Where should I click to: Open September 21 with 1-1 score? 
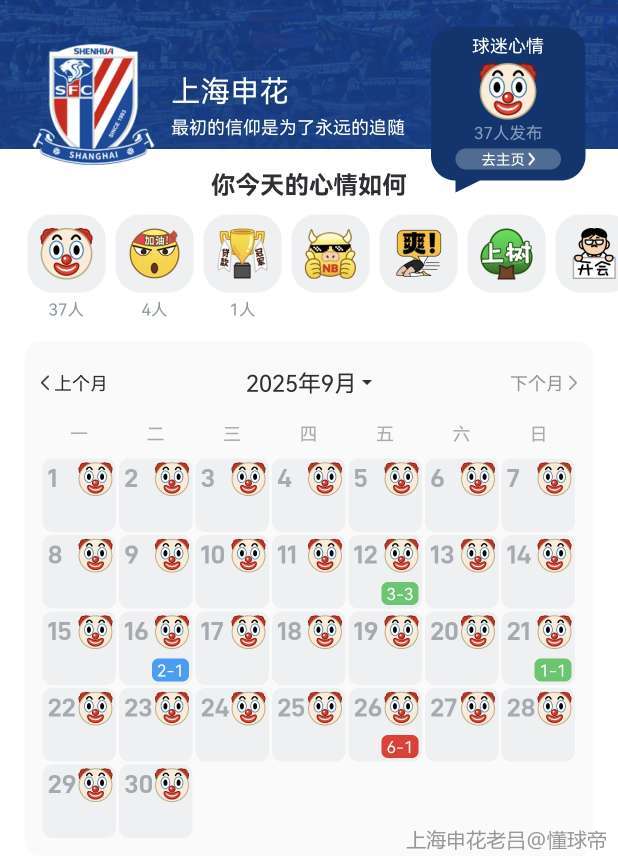[538, 648]
